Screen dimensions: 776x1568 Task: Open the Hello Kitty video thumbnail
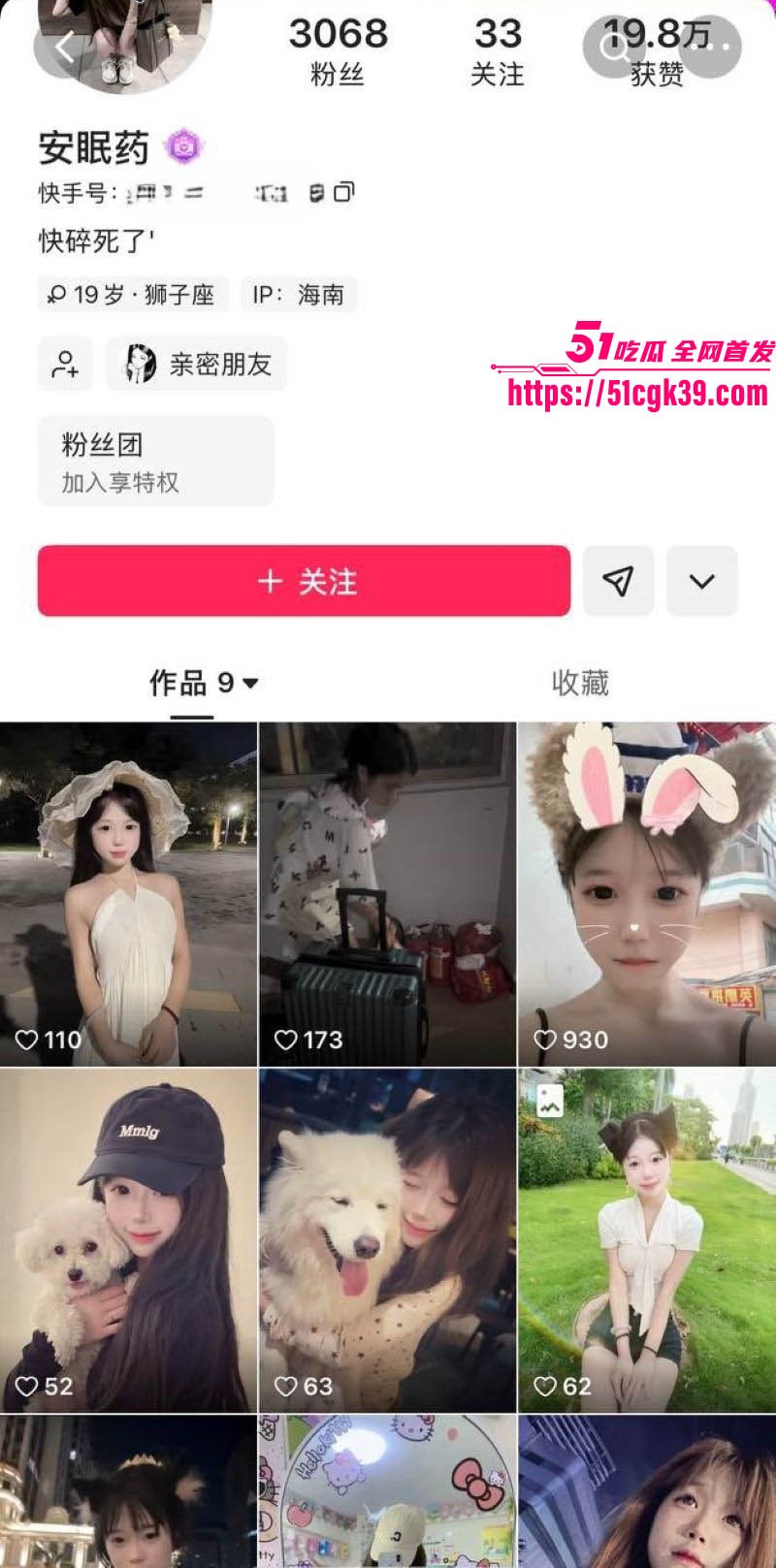pyautogui.click(x=387, y=1491)
